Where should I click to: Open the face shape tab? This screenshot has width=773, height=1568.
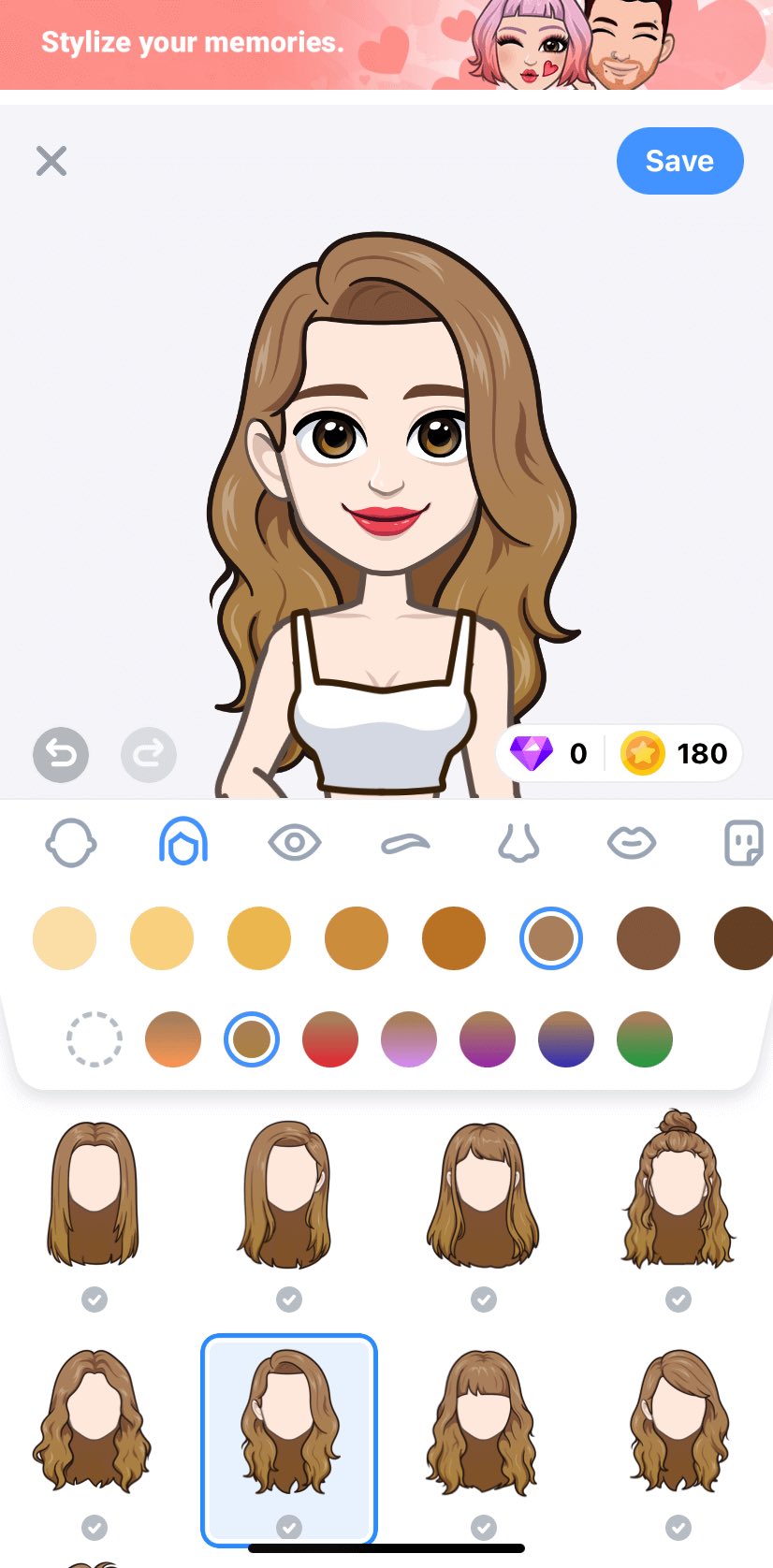(x=71, y=842)
